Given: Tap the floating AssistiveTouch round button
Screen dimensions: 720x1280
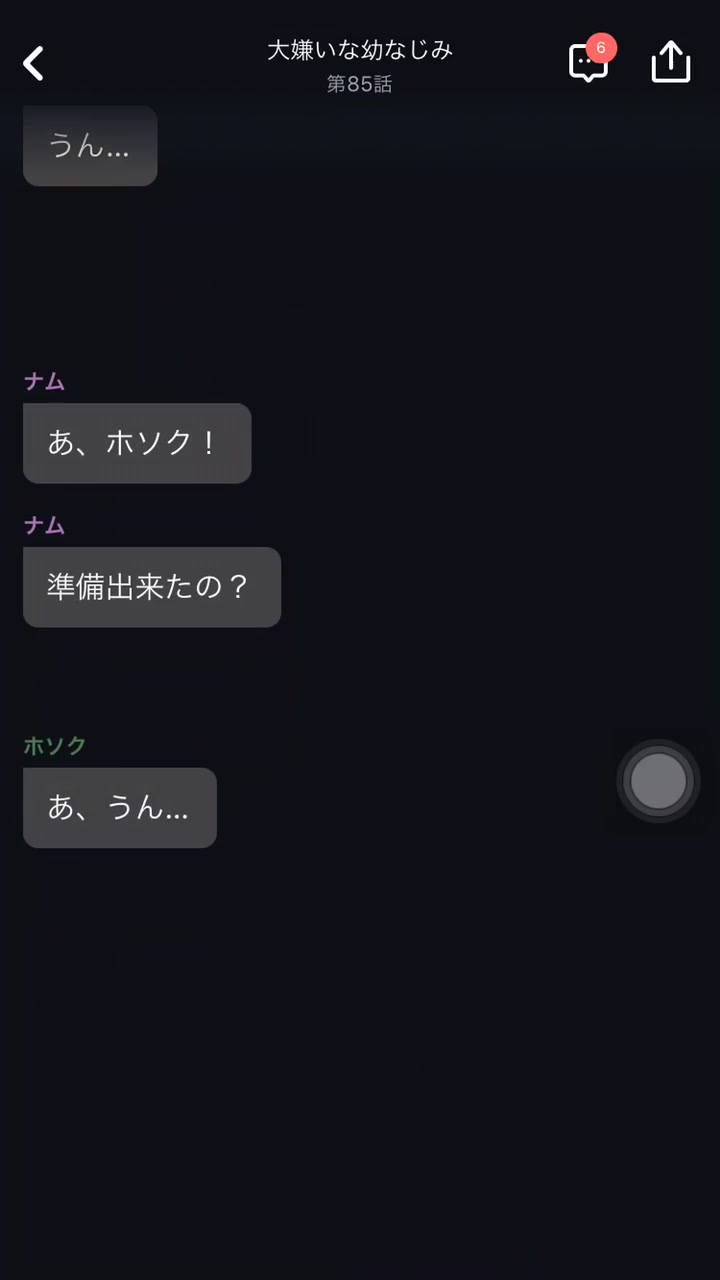Looking at the screenshot, I should [x=658, y=781].
